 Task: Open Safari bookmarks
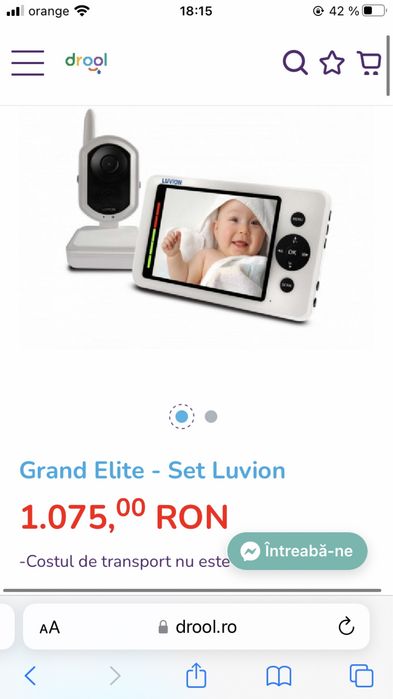(x=278, y=676)
